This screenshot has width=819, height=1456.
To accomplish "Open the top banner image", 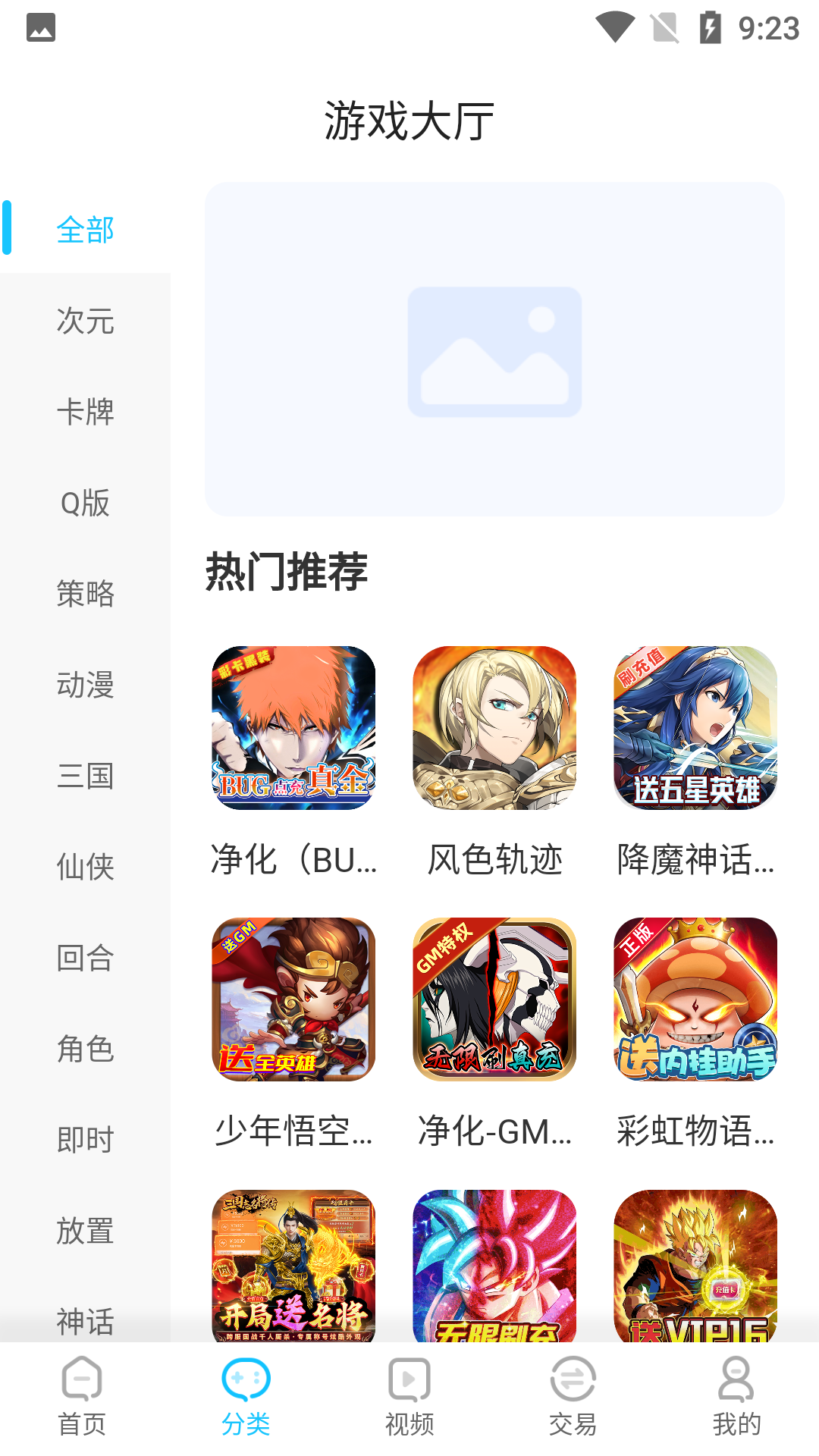I will (494, 349).
